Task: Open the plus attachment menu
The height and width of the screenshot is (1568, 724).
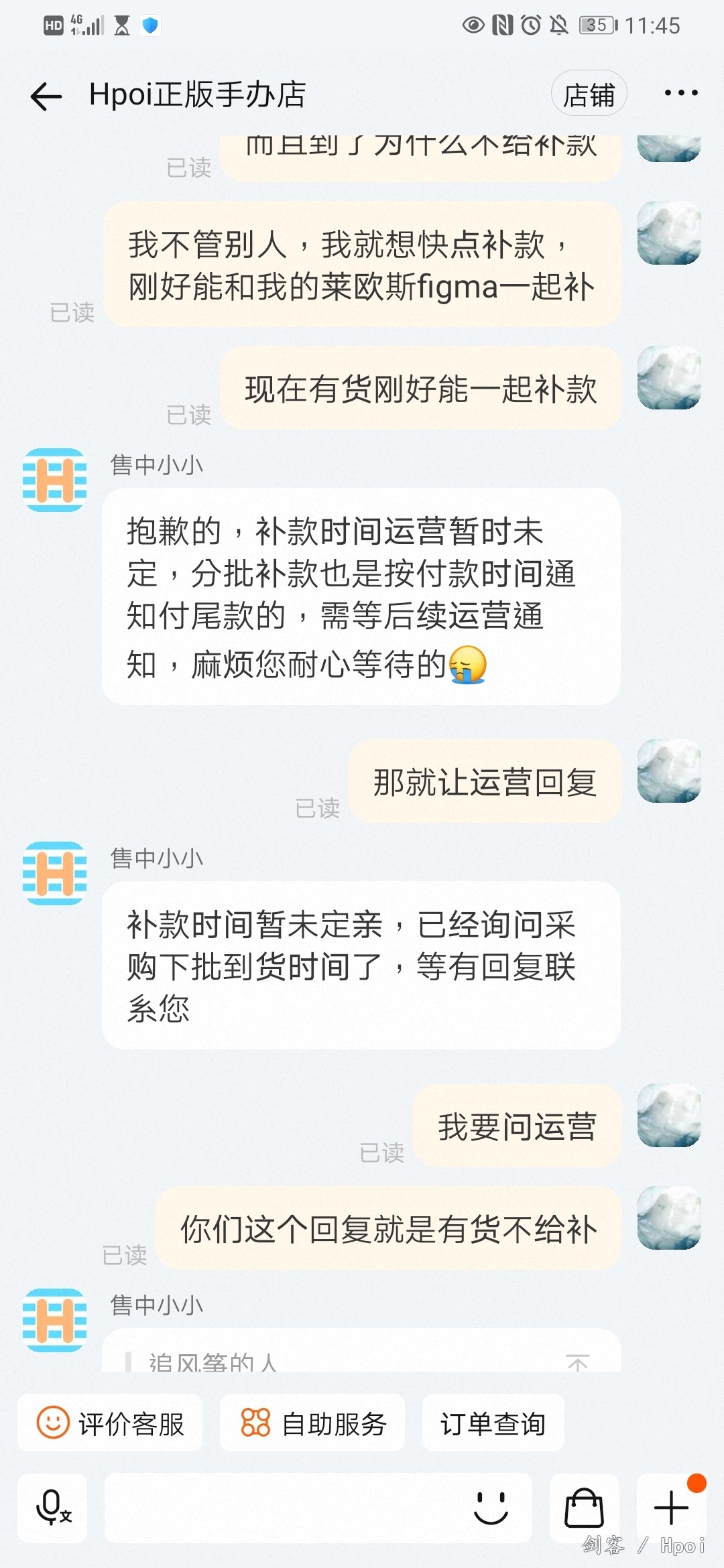Action: pyautogui.click(x=670, y=1508)
